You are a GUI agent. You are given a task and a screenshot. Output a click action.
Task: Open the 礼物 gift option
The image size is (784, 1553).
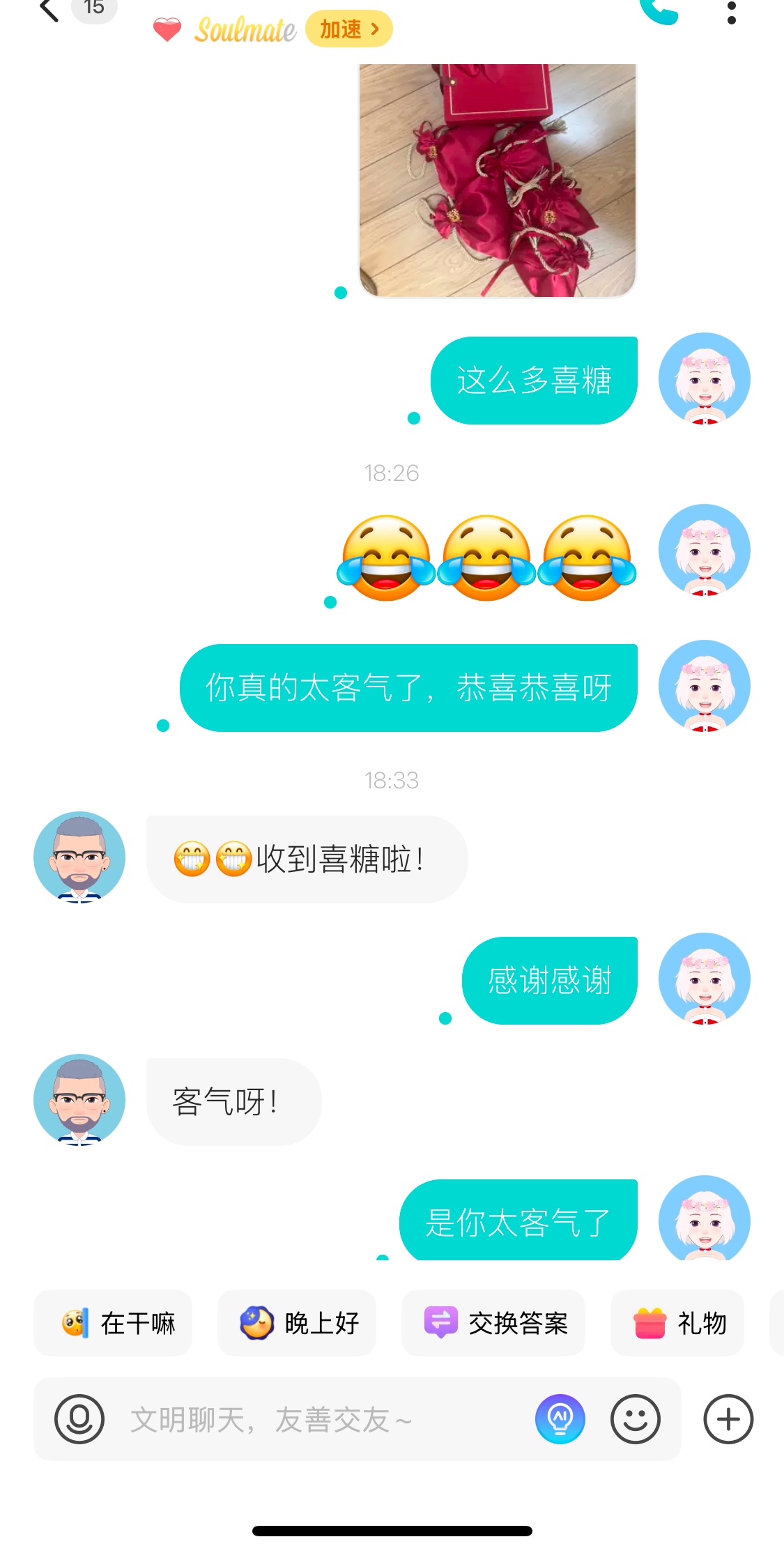coord(677,1322)
